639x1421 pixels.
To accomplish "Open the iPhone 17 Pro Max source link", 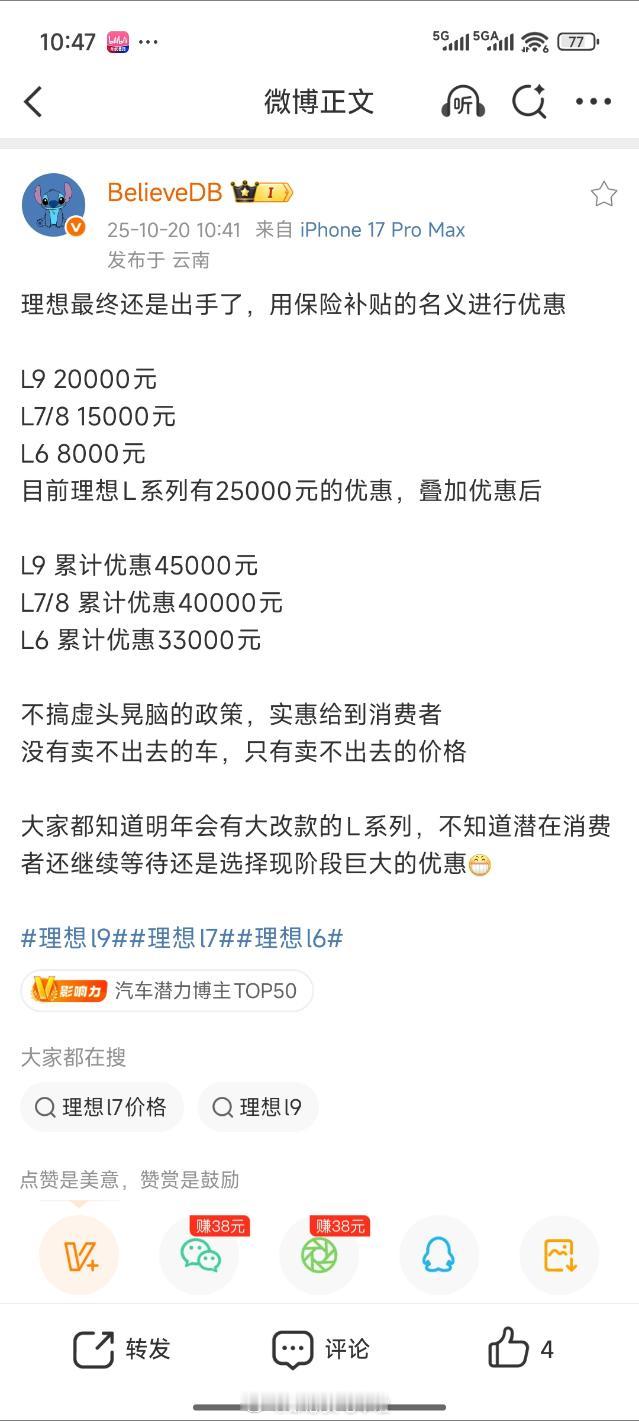I will [382, 229].
